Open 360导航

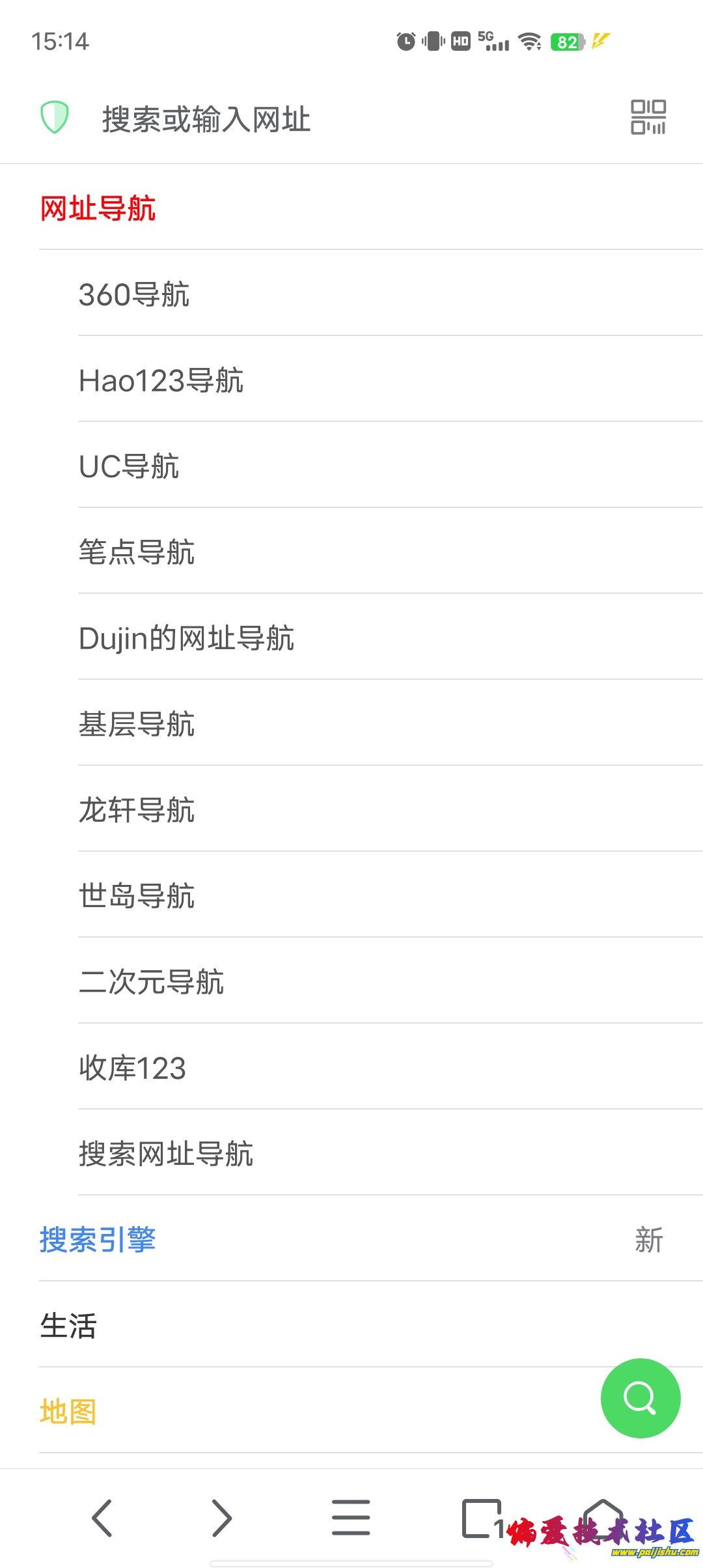(134, 295)
